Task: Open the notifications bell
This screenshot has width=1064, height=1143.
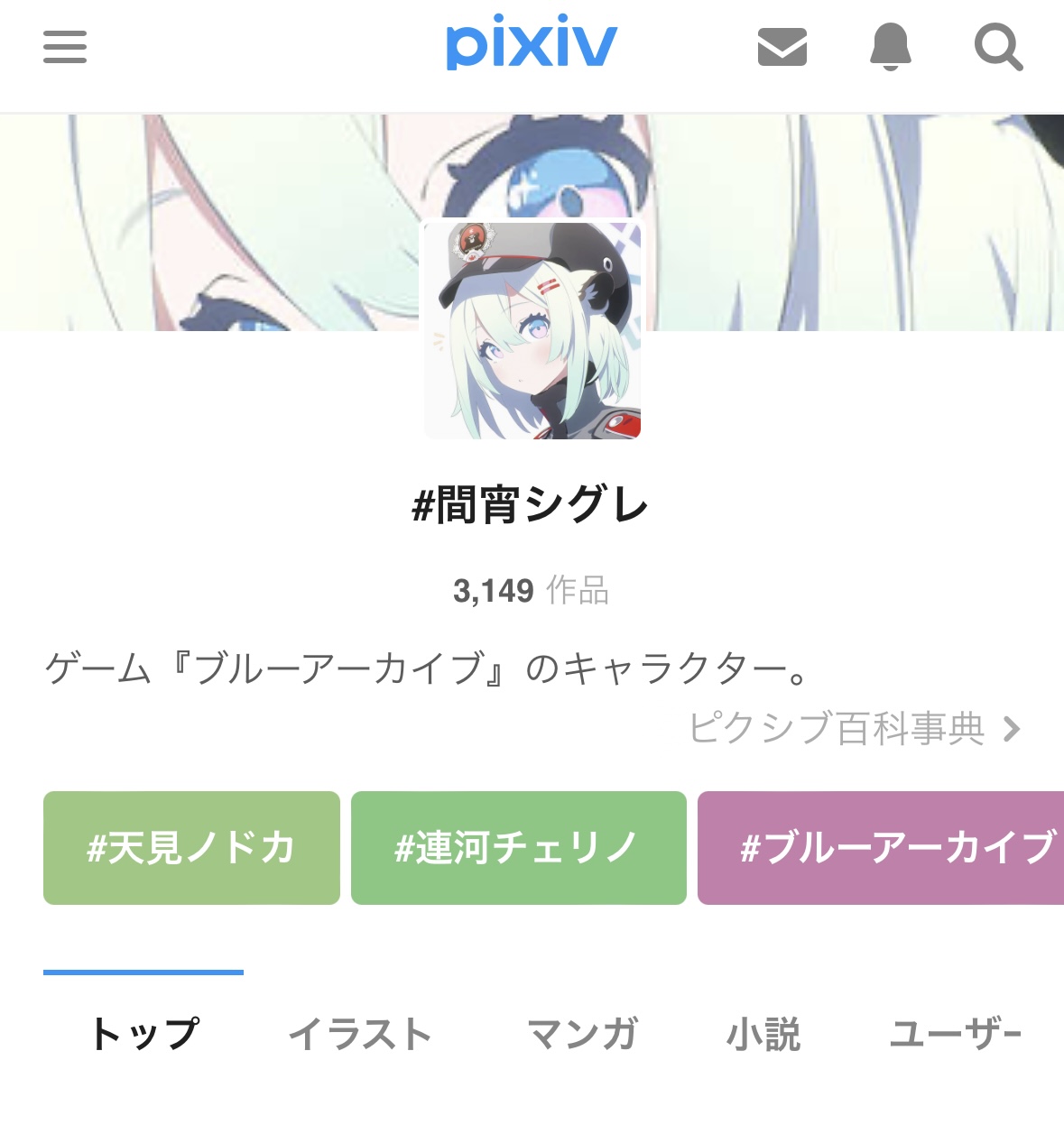Action: [x=890, y=47]
